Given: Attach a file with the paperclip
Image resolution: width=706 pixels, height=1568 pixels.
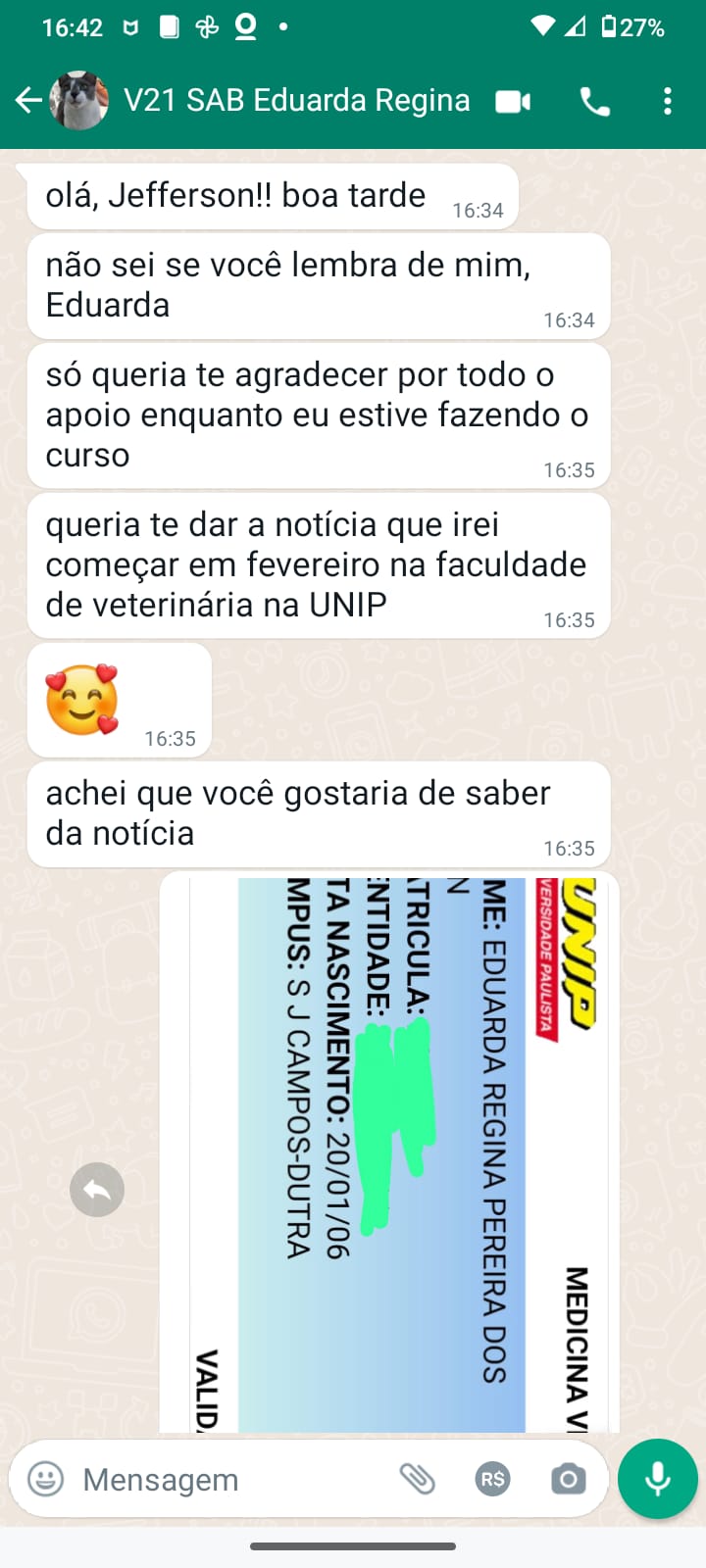Looking at the screenshot, I should (x=417, y=1479).
